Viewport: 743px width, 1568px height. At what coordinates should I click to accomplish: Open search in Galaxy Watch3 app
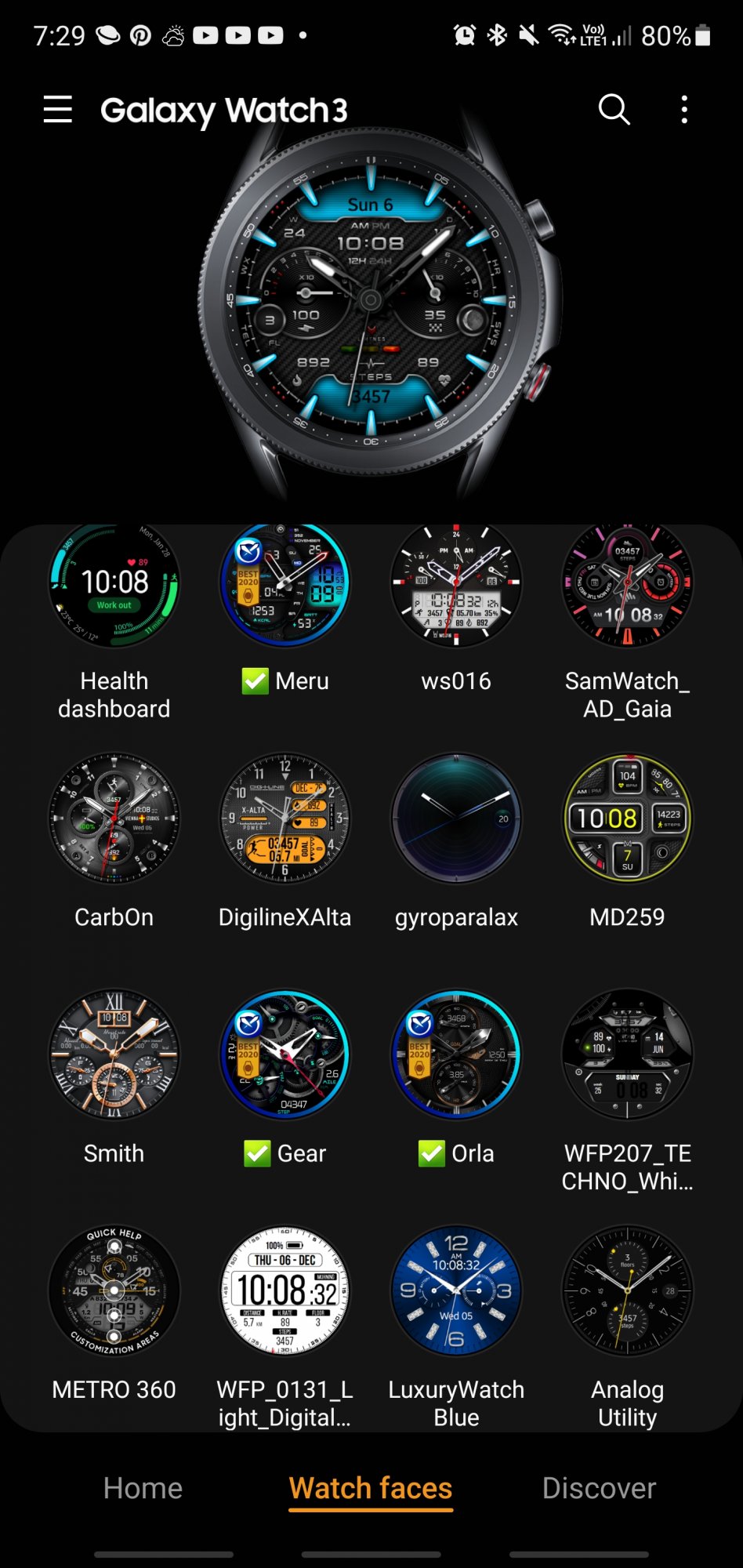(x=614, y=110)
